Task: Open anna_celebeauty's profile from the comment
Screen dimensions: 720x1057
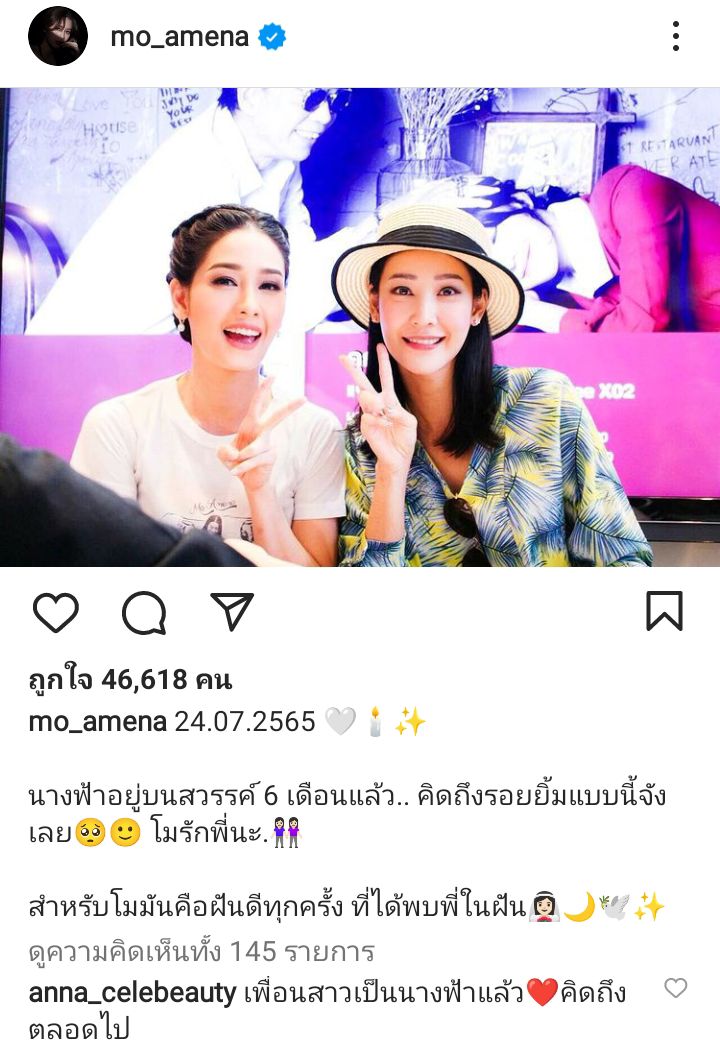Action: pos(132,993)
